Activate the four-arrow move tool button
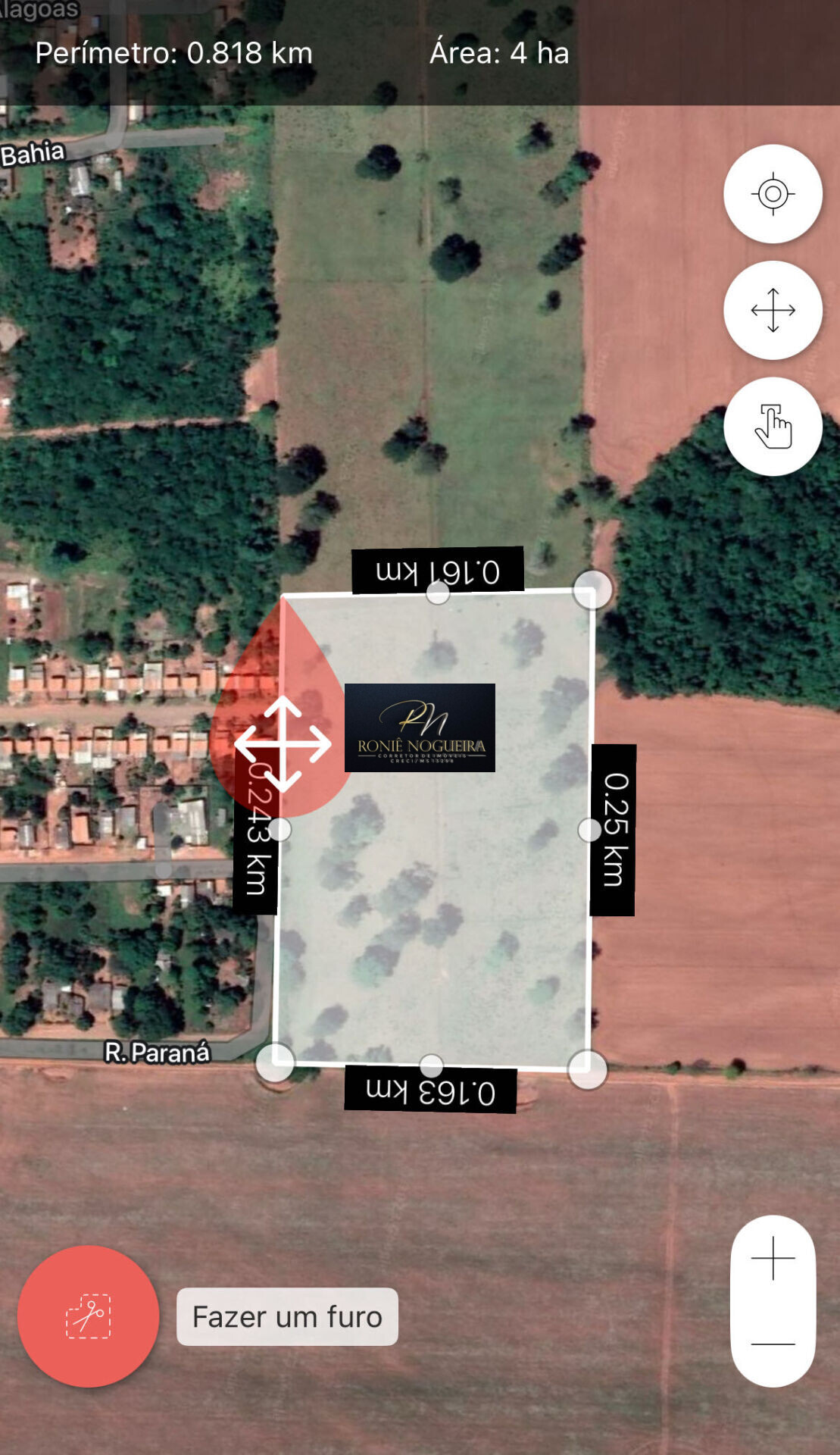Screen dimensions: 840x1455 point(773,310)
